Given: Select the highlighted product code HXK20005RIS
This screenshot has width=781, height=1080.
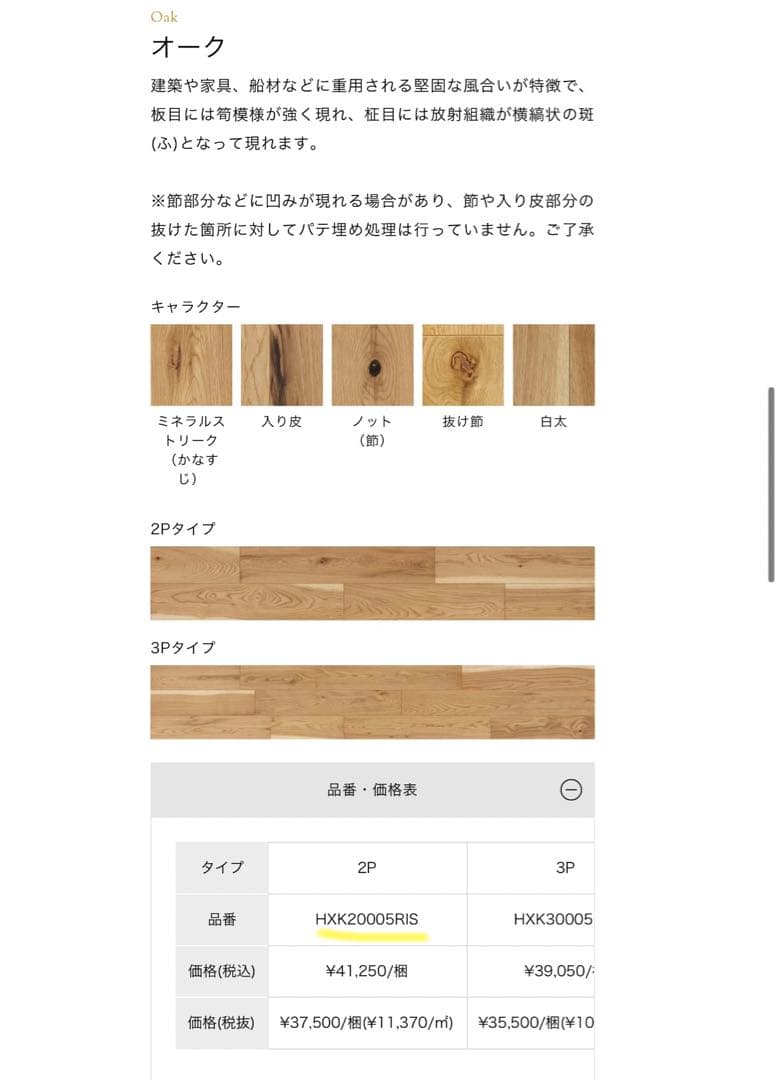Looking at the screenshot, I should click(366, 917).
